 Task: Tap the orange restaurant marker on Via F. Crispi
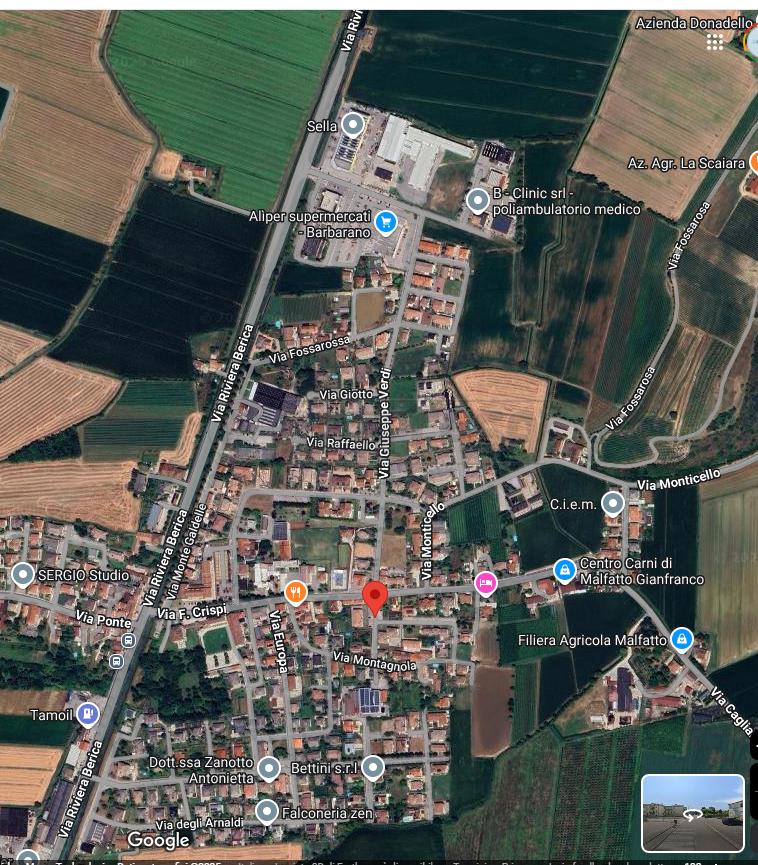pos(295,593)
